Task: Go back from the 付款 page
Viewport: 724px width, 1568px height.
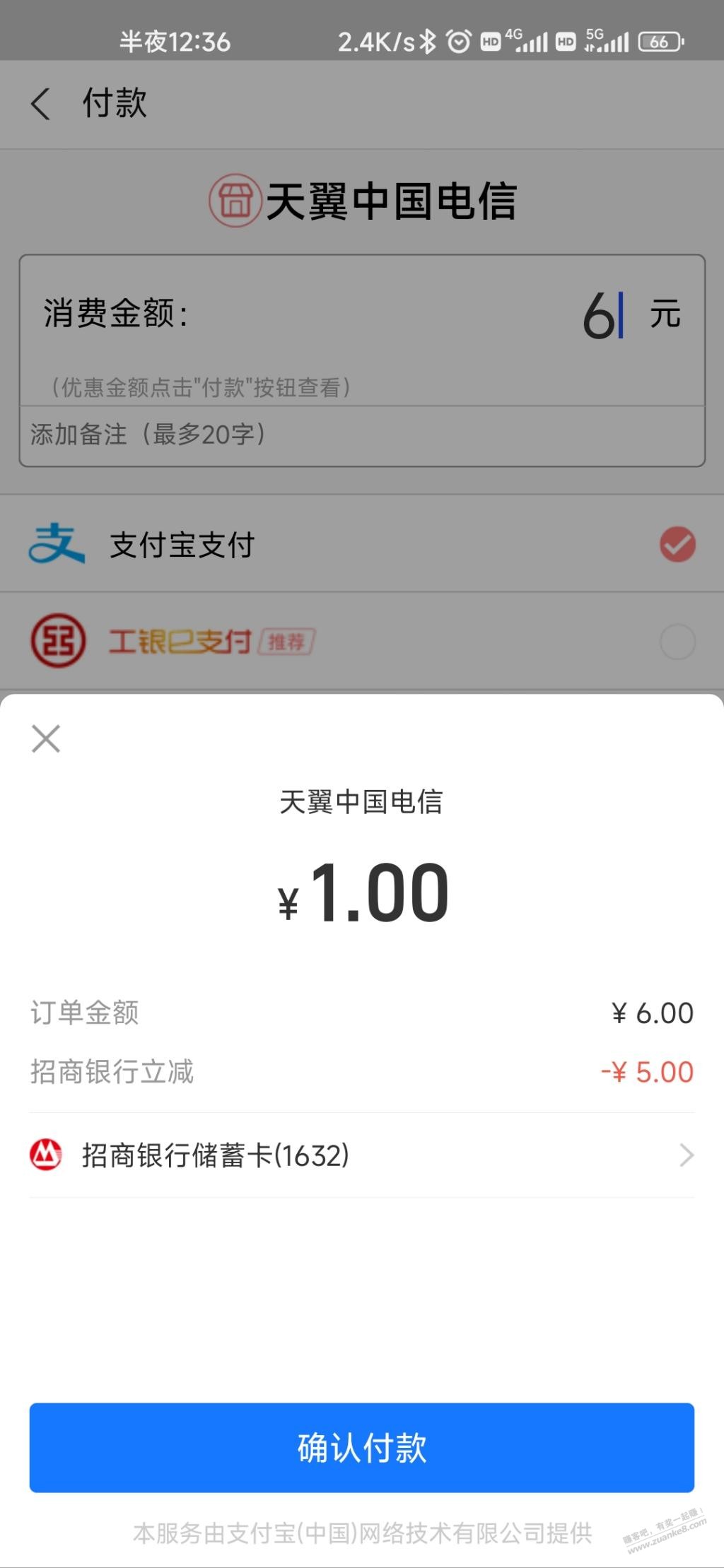Action: pos(41,104)
